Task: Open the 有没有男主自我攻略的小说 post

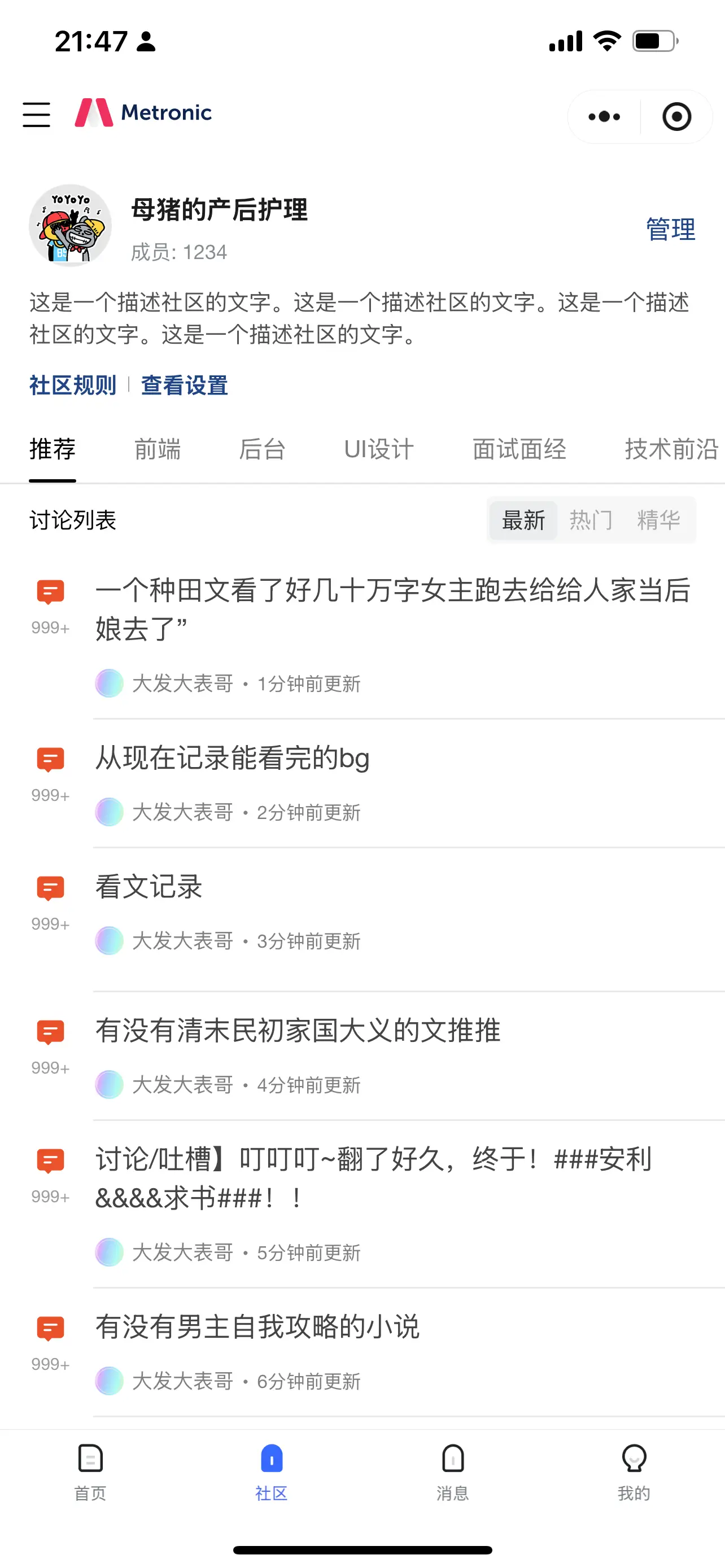Action: click(257, 1327)
